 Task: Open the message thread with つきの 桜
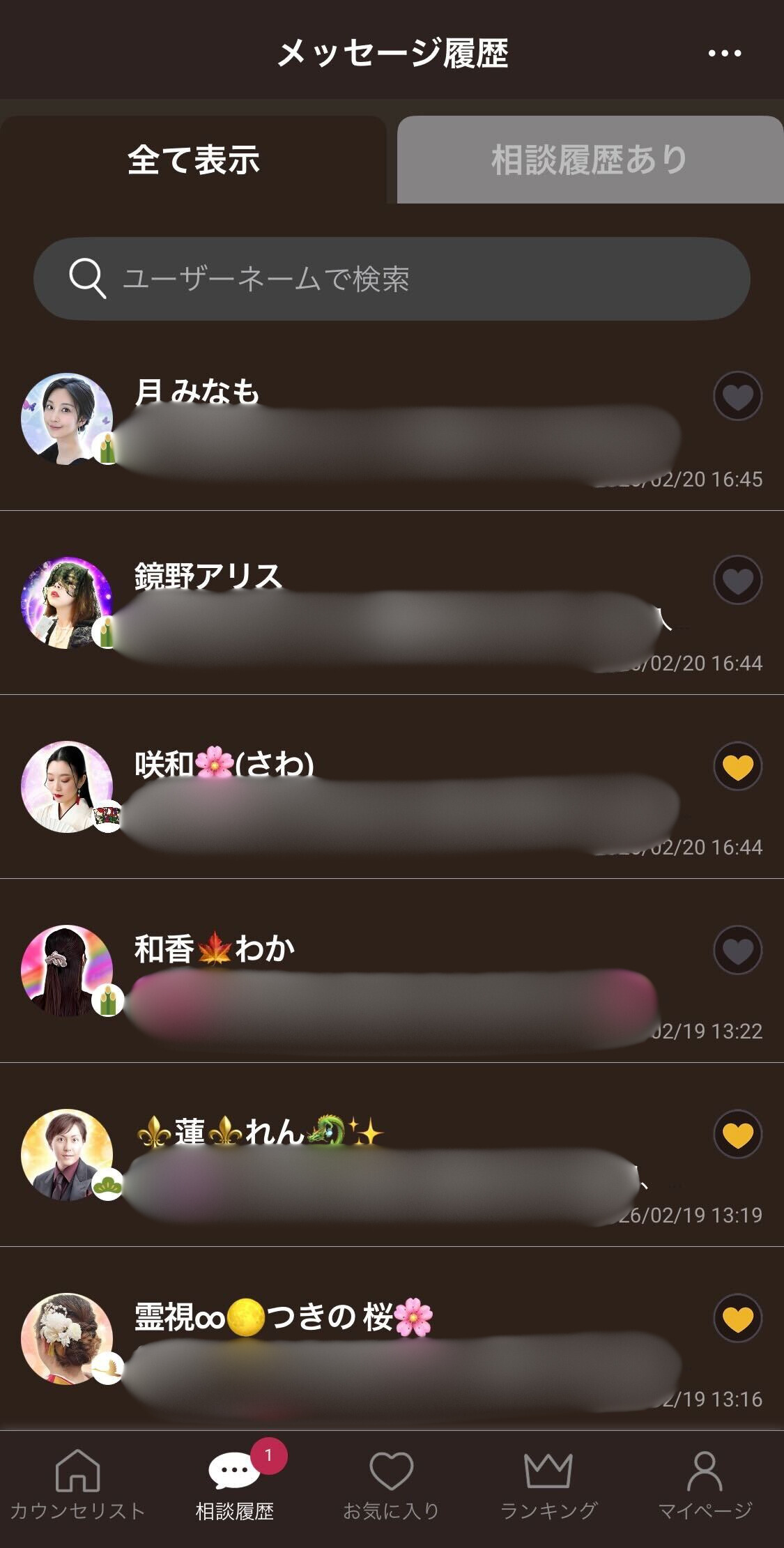point(390,1352)
